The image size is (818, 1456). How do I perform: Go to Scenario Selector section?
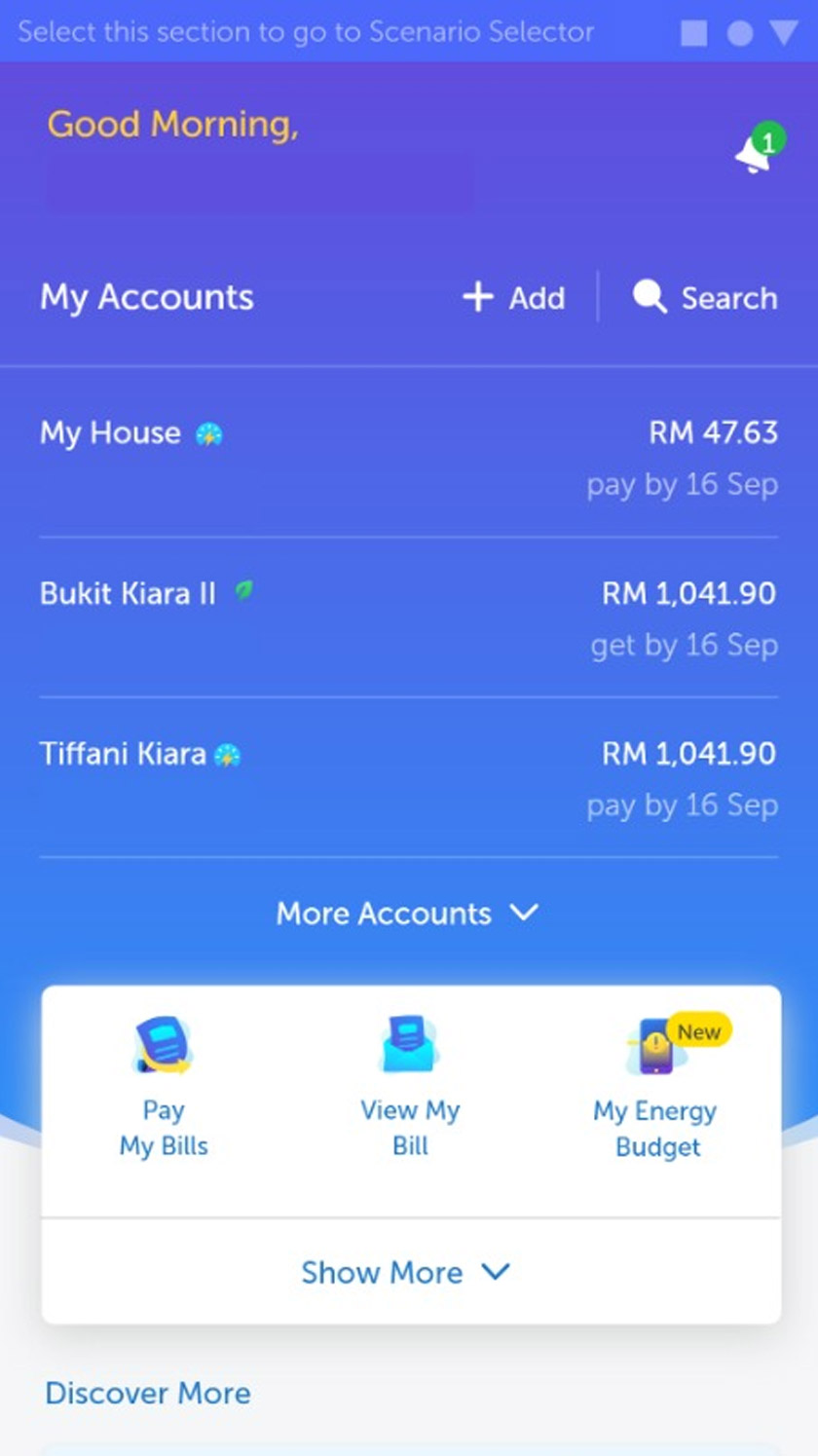(307, 31)
